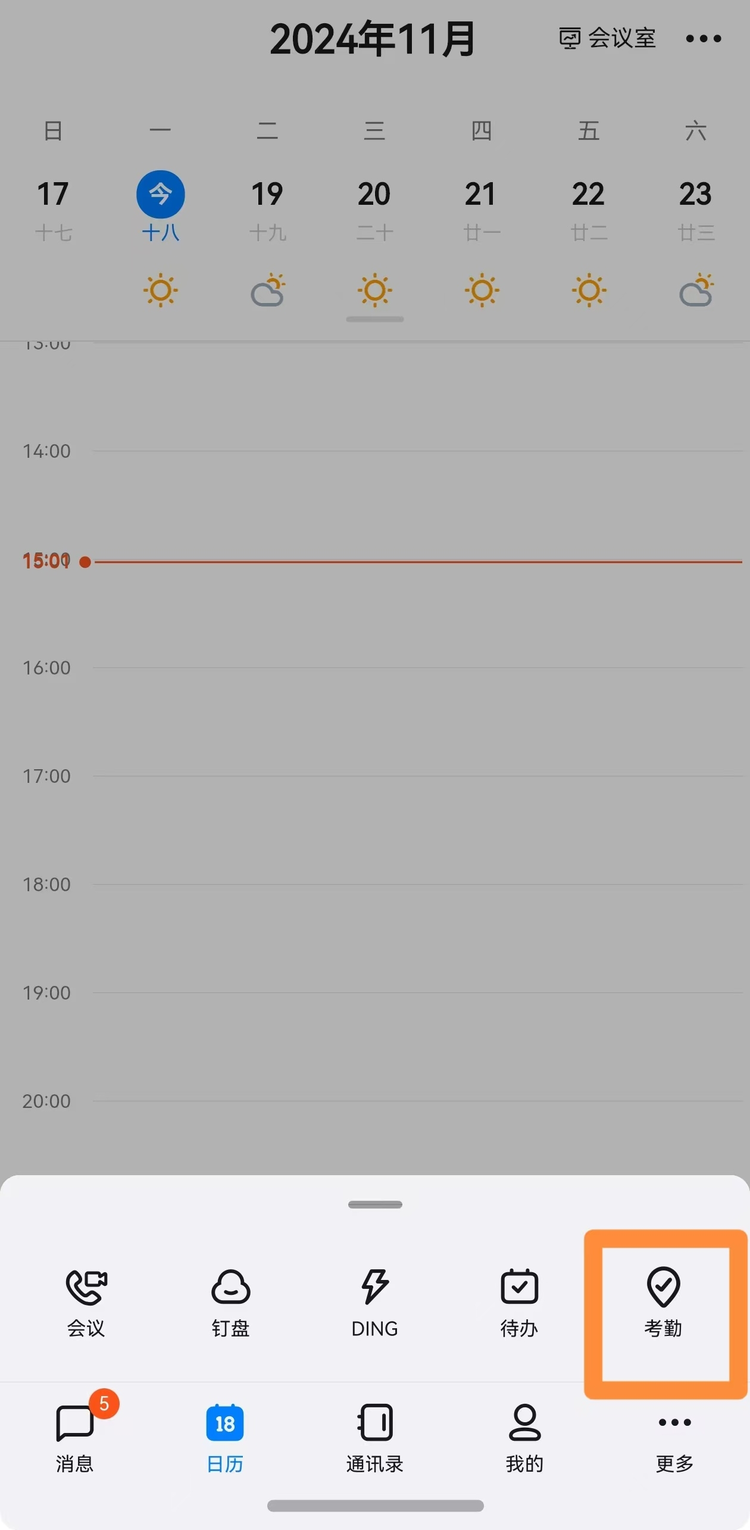Switch to the 消息 messages tab
This screenshot has width=750, height=1530.
pyautogui.click(x=75, y=1437)
